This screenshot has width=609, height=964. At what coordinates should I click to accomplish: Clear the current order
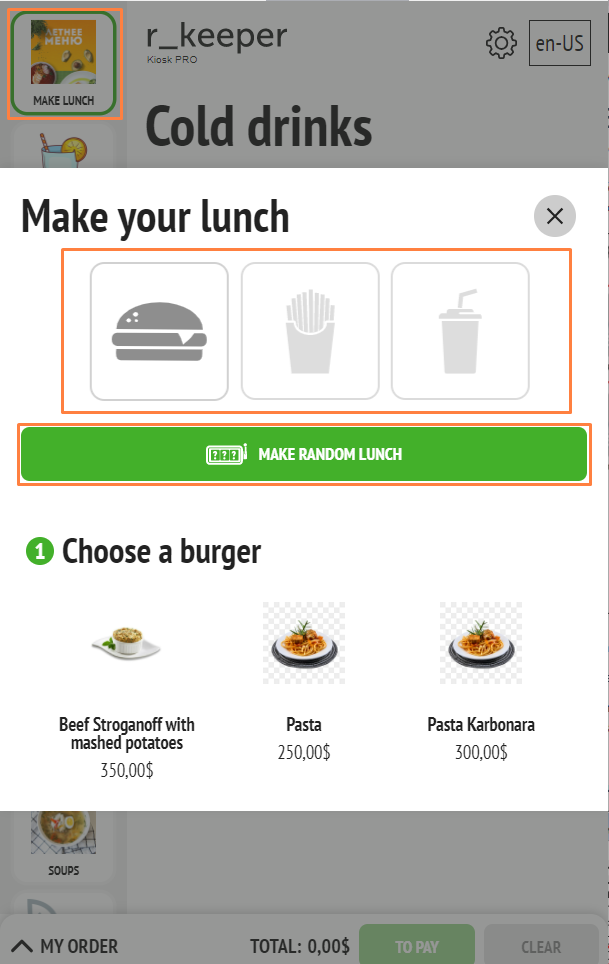pyautogui.click(x=541, y=946)
